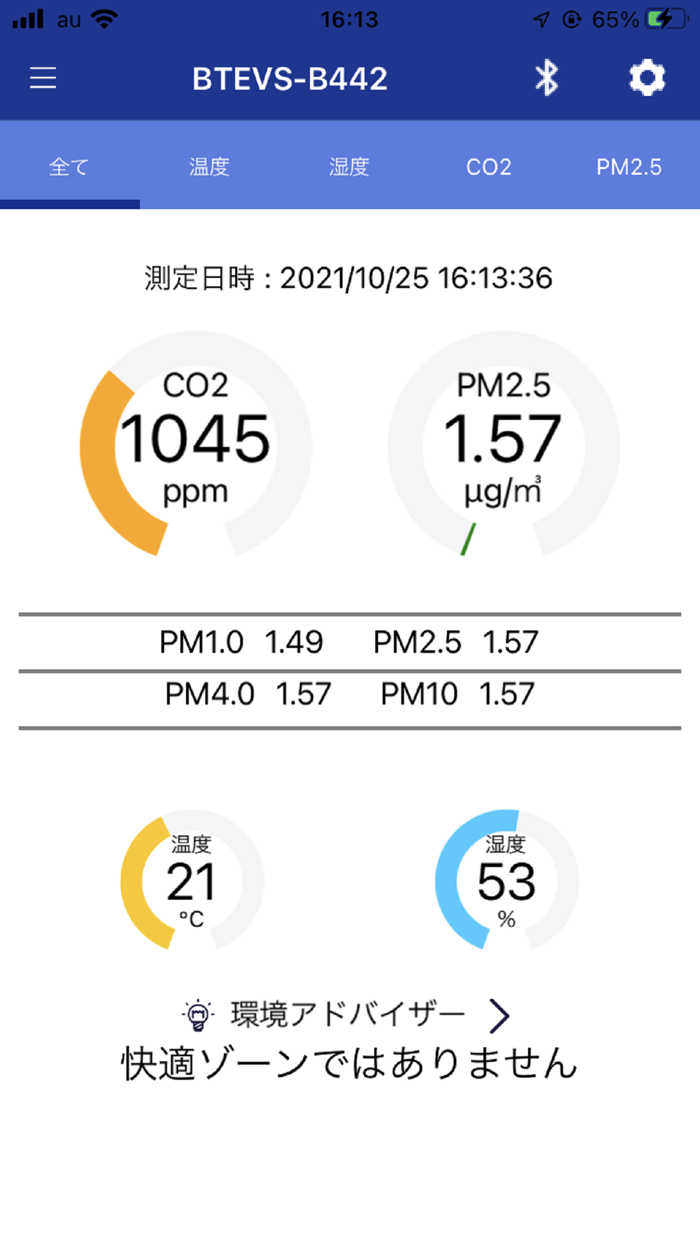Open the settings gear
Image resolution: width=700 pixels, height=1244 pixels.
(647, 78)
